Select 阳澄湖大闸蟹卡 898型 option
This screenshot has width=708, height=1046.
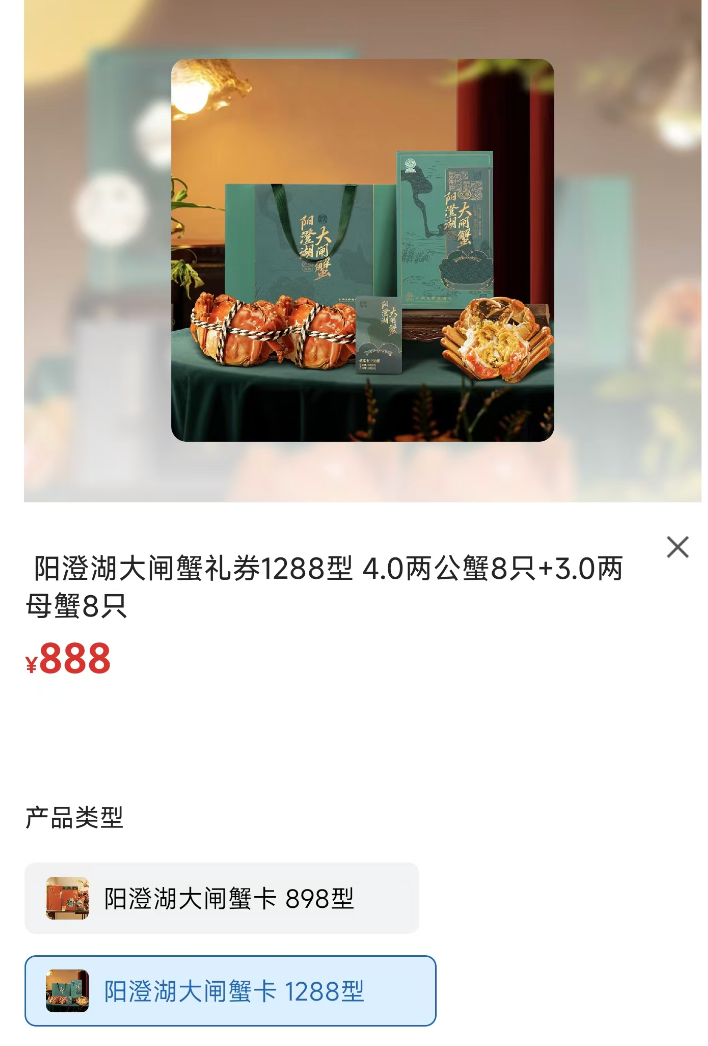(x=221, y=898)
